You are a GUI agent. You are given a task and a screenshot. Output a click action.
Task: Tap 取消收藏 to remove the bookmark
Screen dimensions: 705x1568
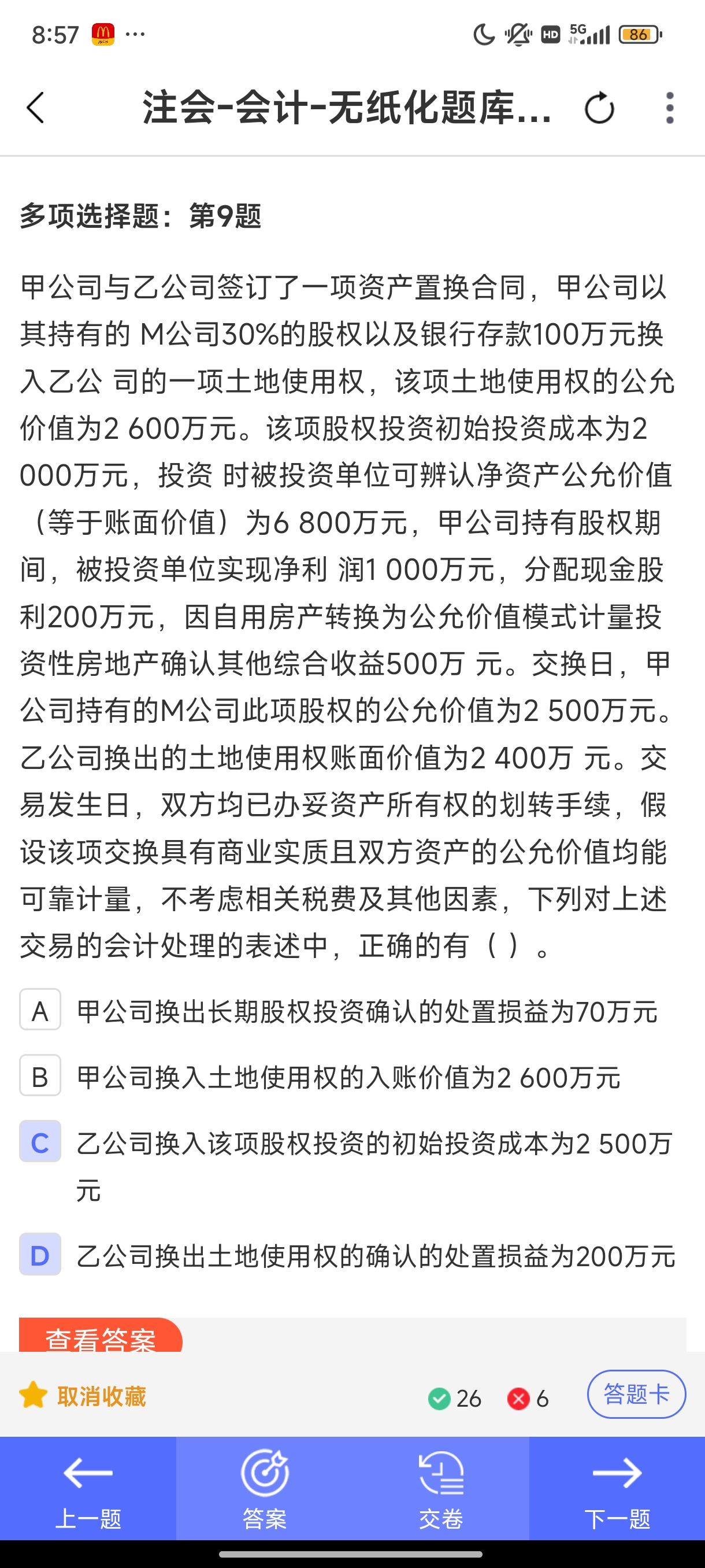(83, 1396)
